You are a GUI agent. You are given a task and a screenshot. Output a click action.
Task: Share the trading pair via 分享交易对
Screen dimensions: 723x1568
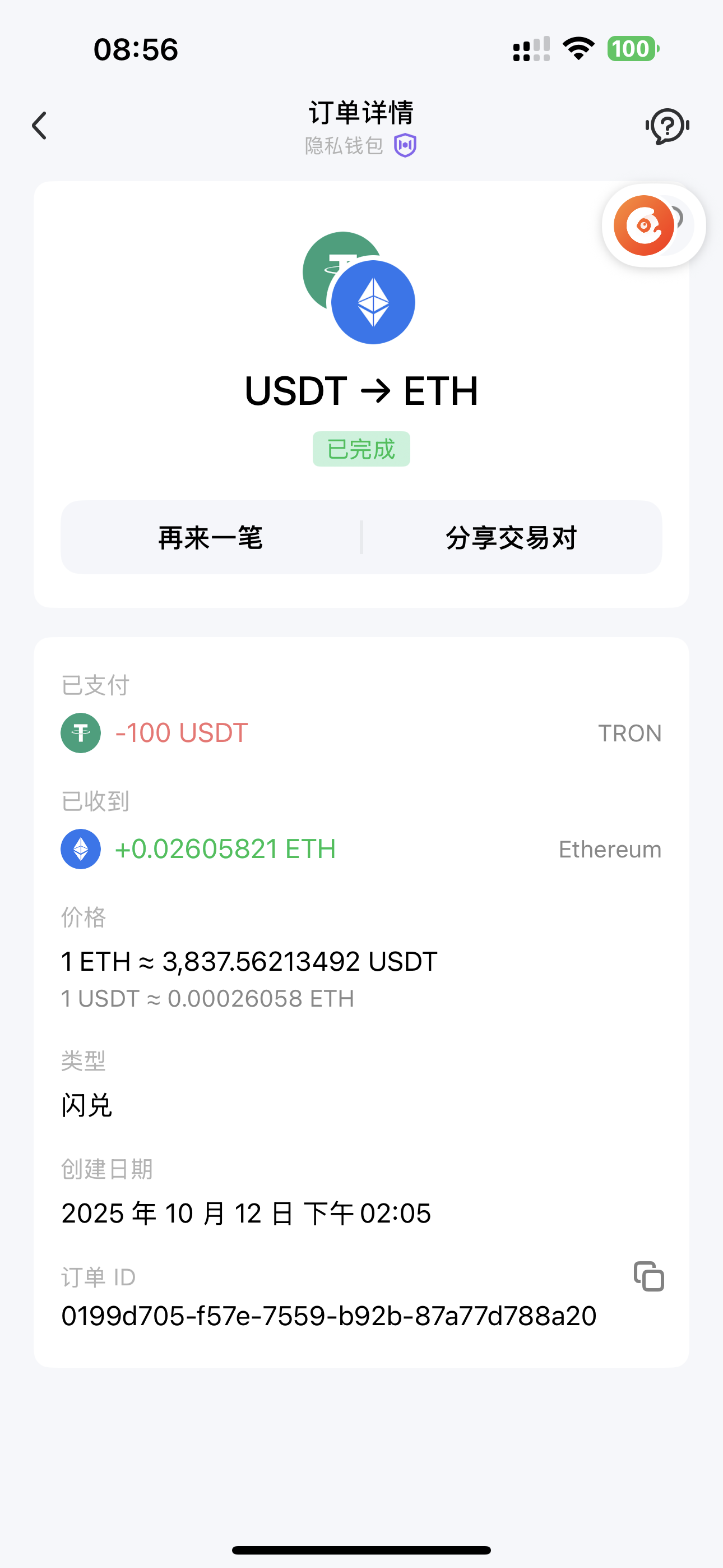[x=511, y=537]
